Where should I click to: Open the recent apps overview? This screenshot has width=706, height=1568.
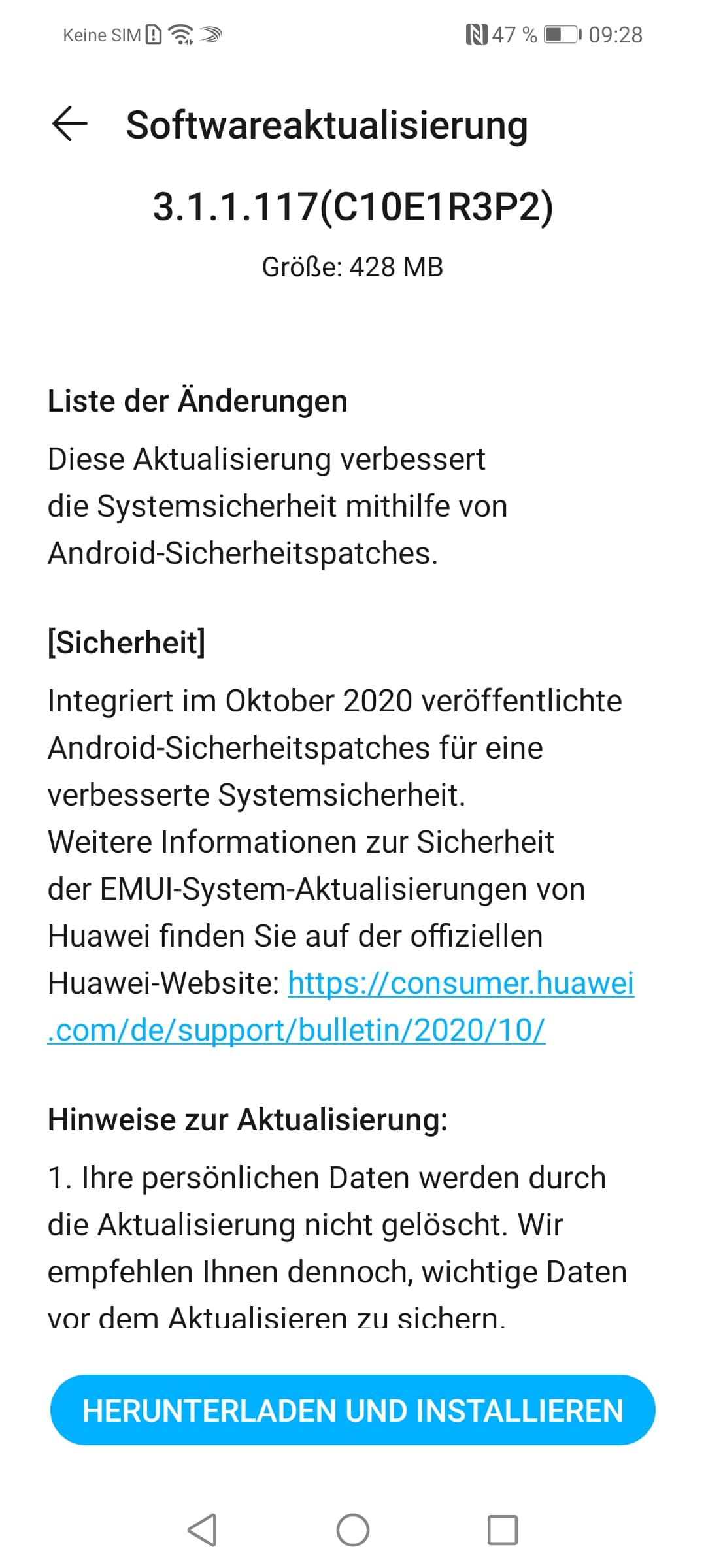click(x=503, y=1530)
